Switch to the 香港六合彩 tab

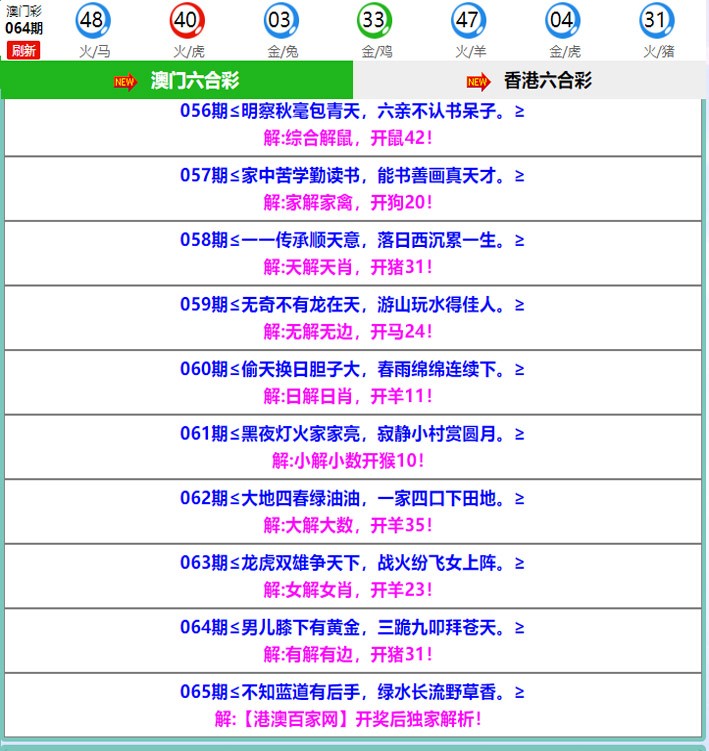531,81
